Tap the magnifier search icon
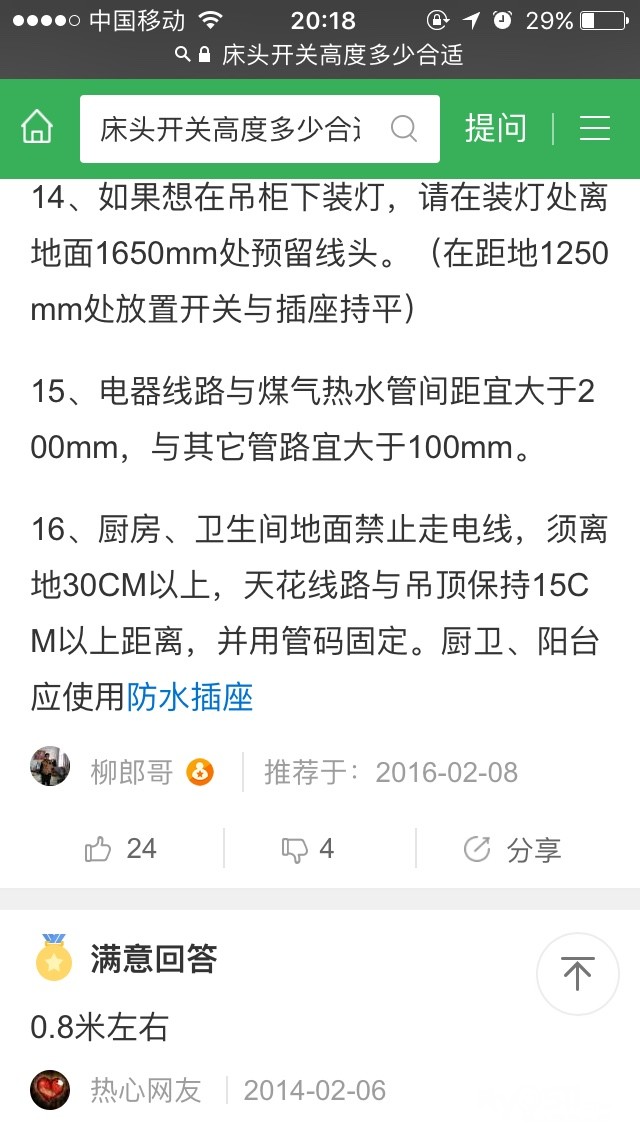The height and width of the screenshot is (1136, 640). click(404, 129)
